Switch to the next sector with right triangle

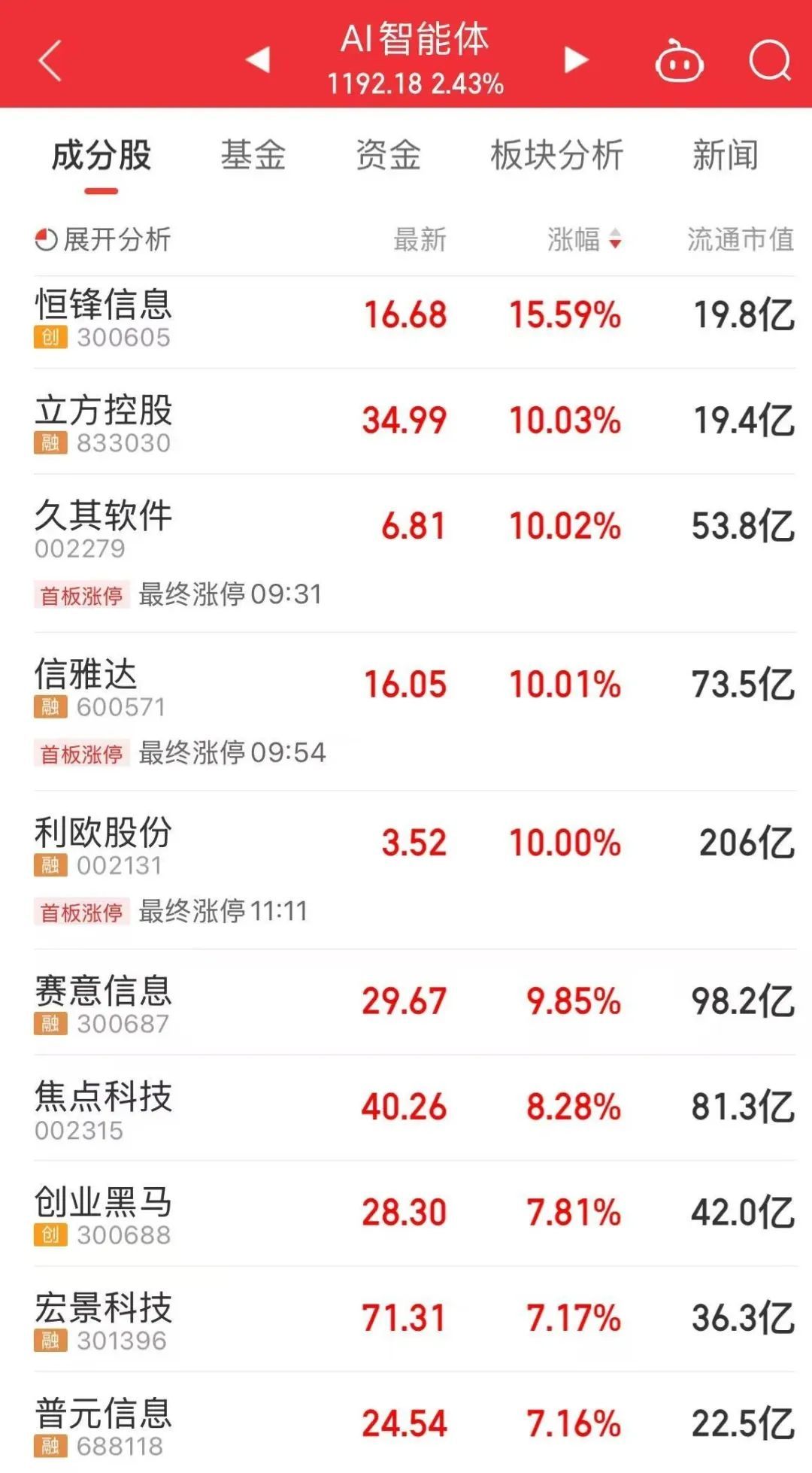[x=576, y=60]
